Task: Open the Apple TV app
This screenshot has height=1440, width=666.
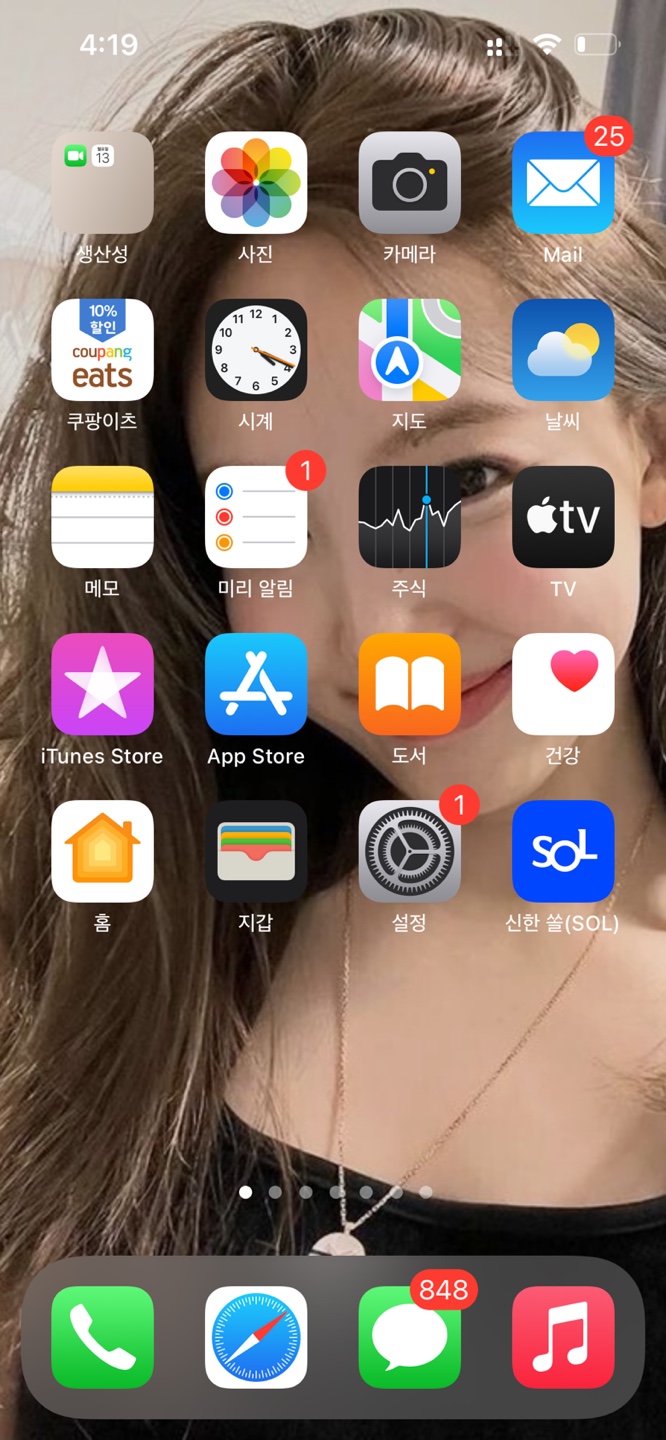Action: [563, 517]
